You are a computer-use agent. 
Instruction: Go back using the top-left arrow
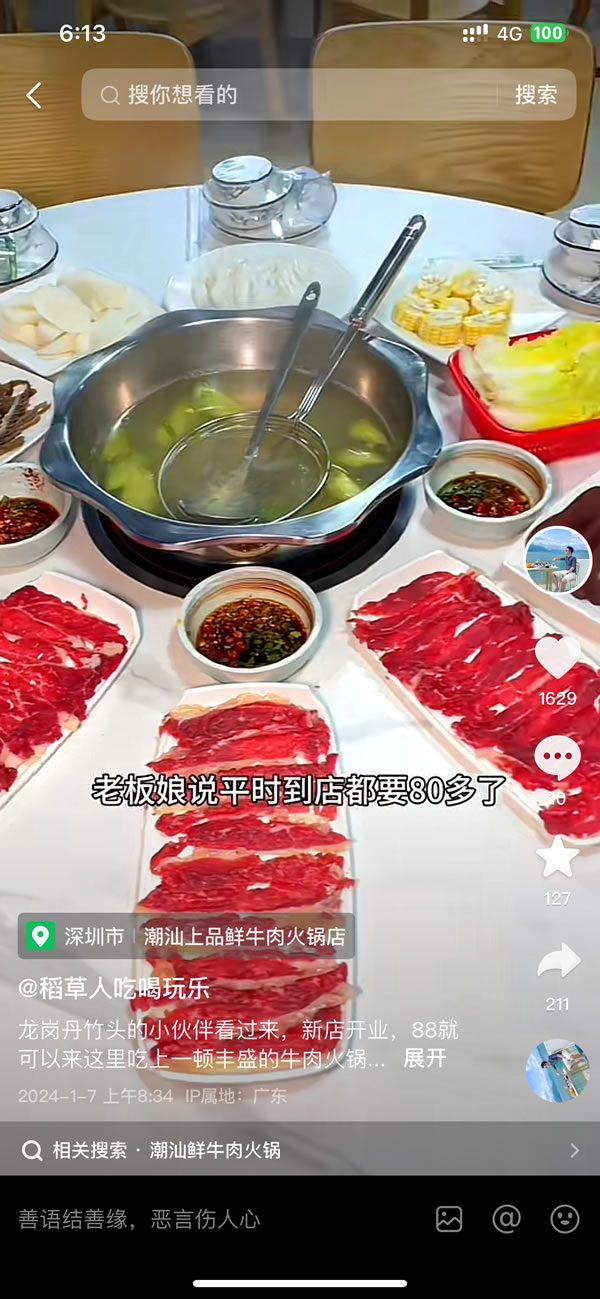(34, 95)
